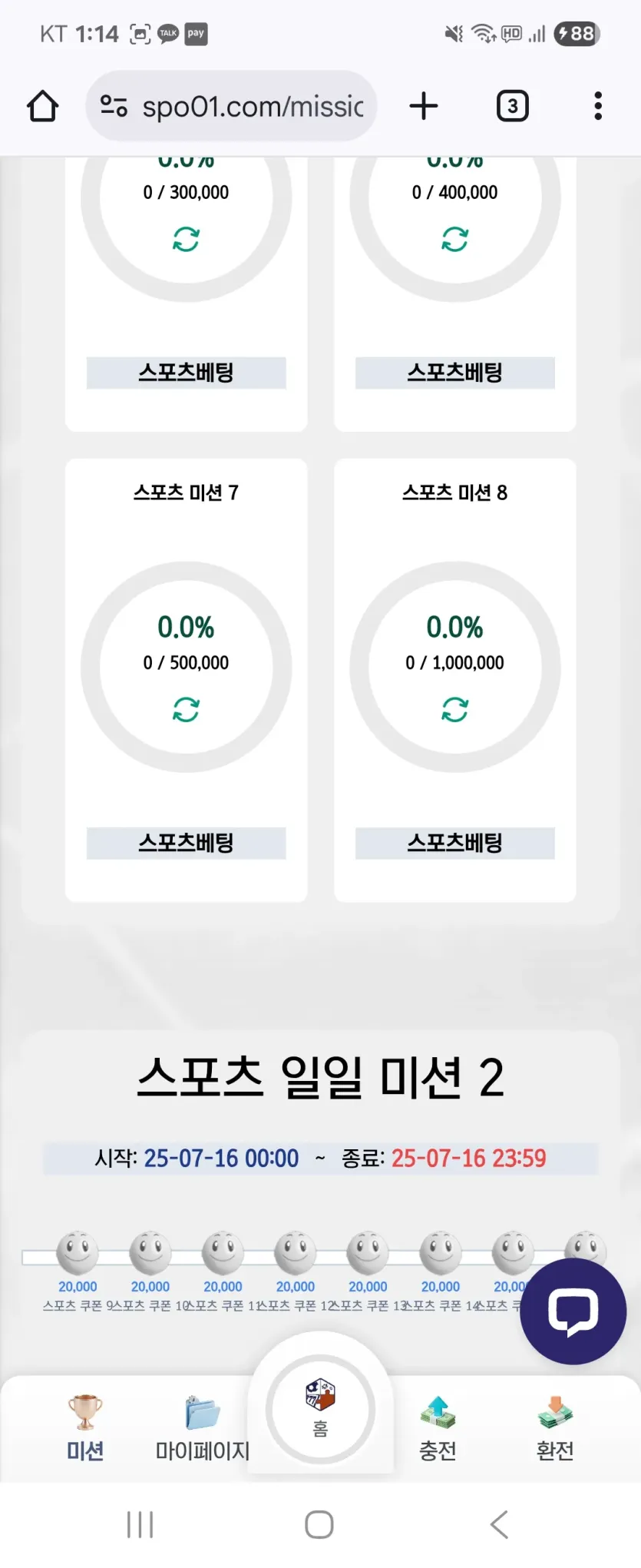Open the browser home page icon
Viewport: 641px width, 1568px height.
[43, 106]
